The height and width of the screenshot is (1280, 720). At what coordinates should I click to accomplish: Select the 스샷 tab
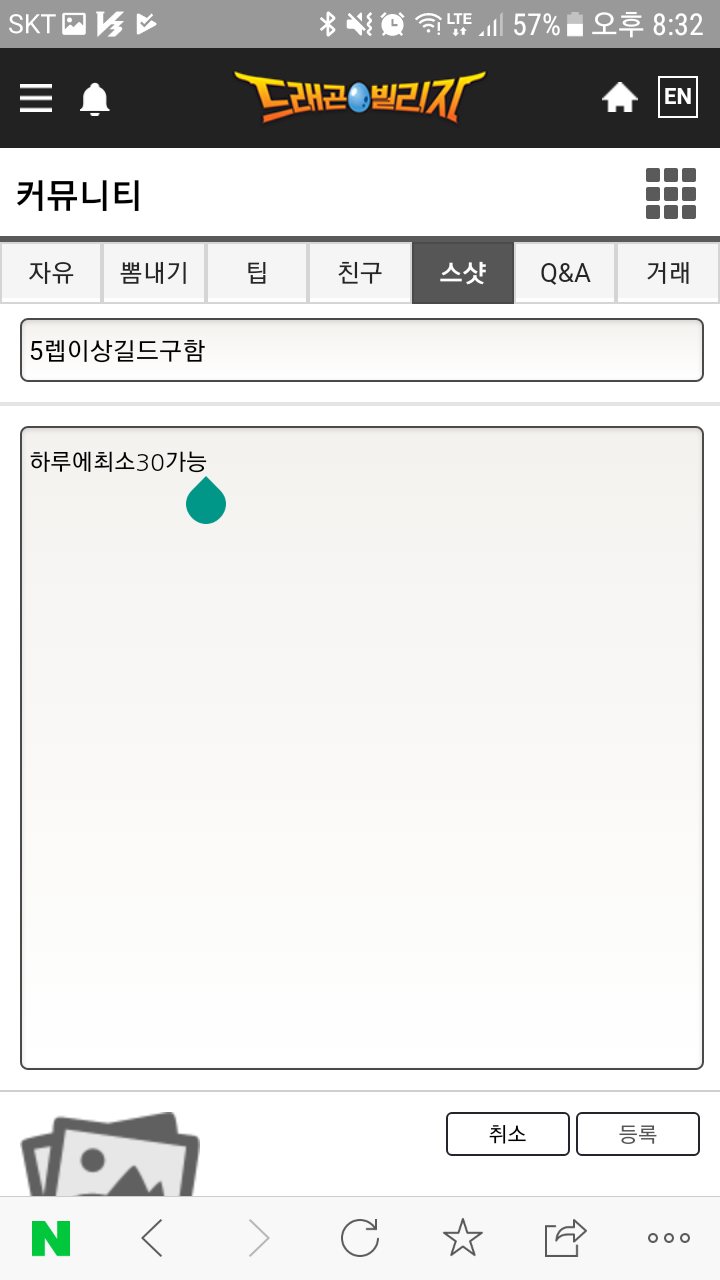point(463,273)
